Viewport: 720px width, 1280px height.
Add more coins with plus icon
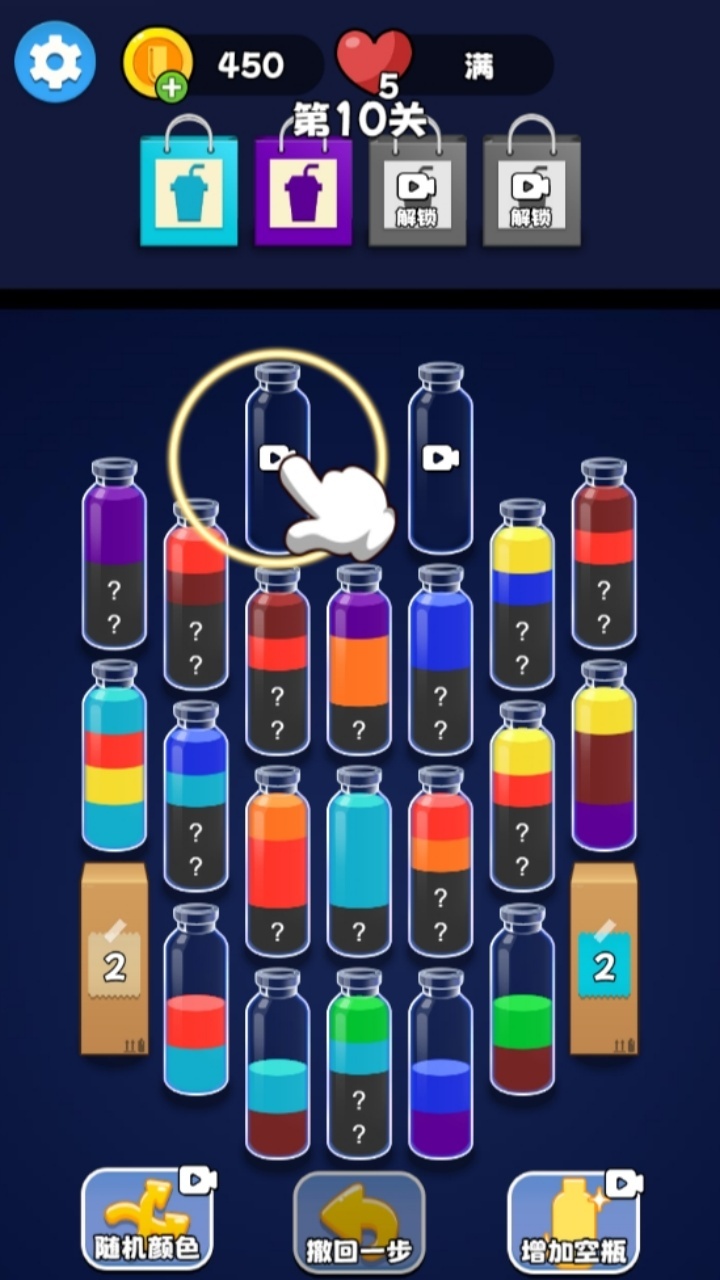172,87
